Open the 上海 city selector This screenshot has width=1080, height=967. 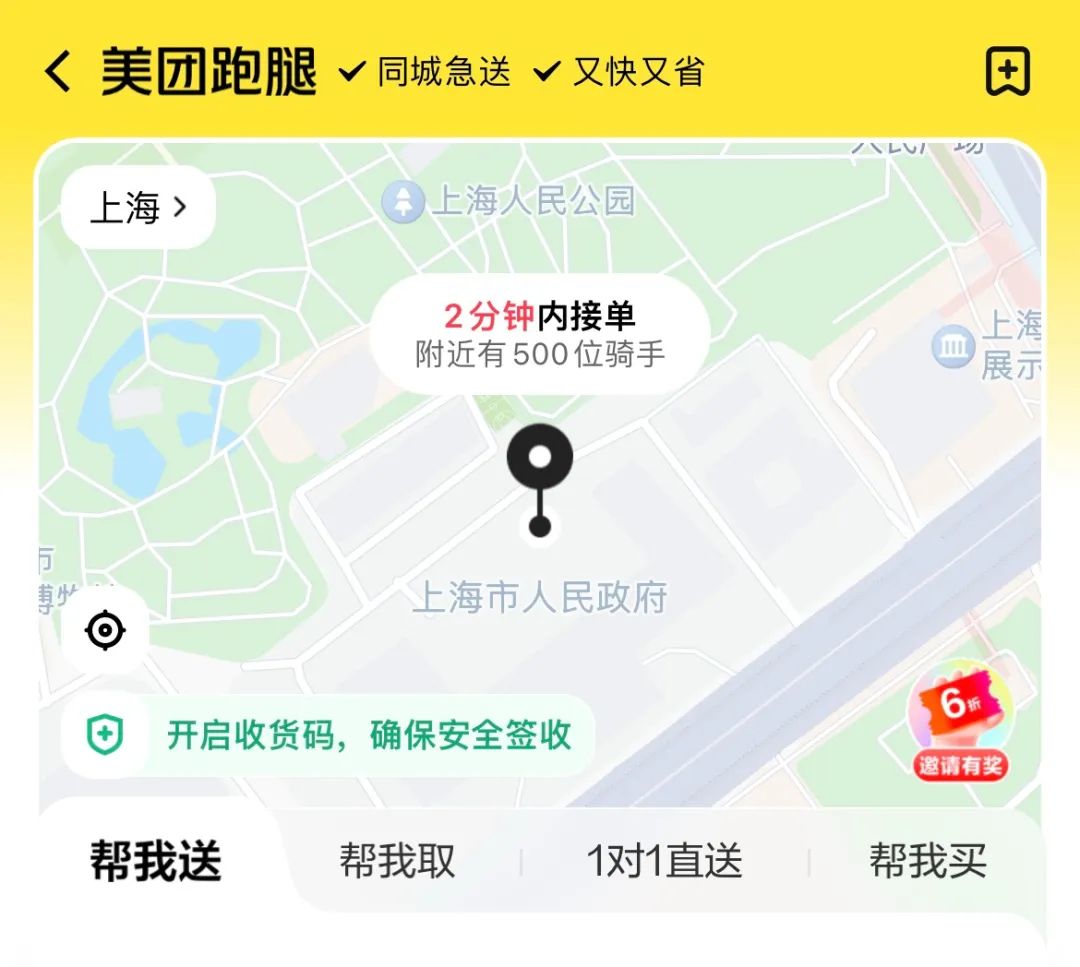(x=138, y=208)
